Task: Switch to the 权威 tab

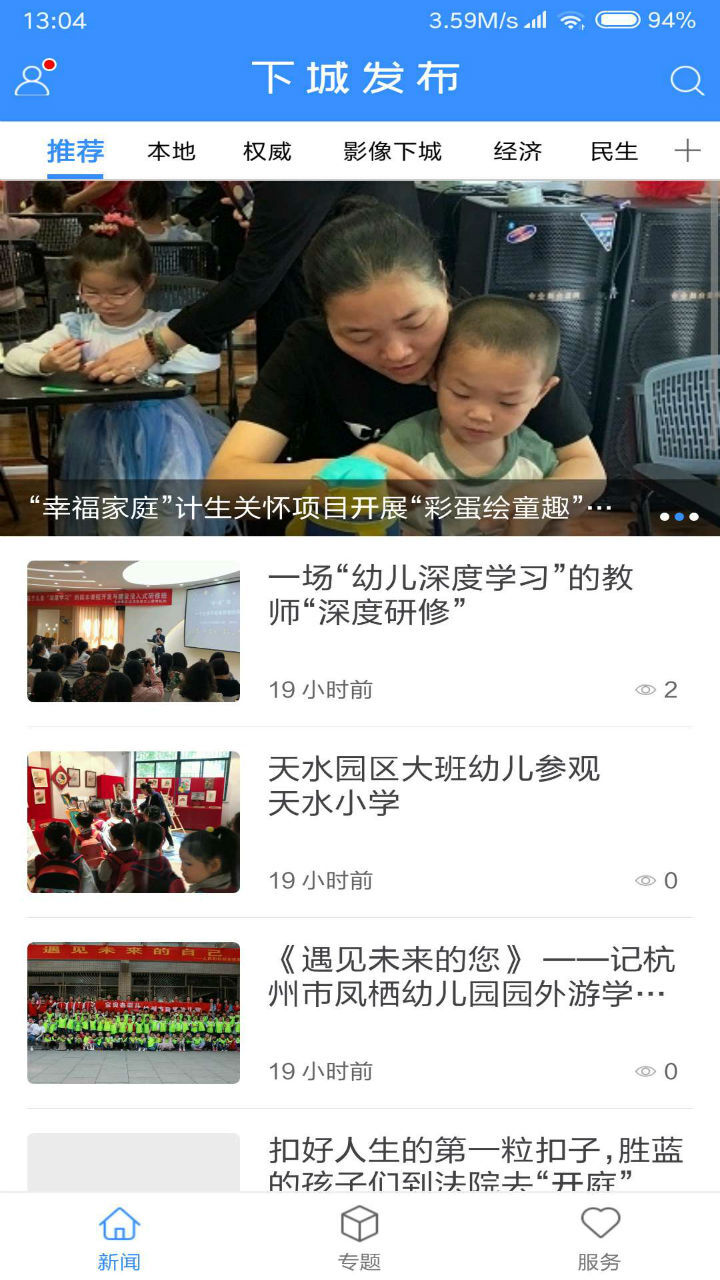Action: pos(267,151)
